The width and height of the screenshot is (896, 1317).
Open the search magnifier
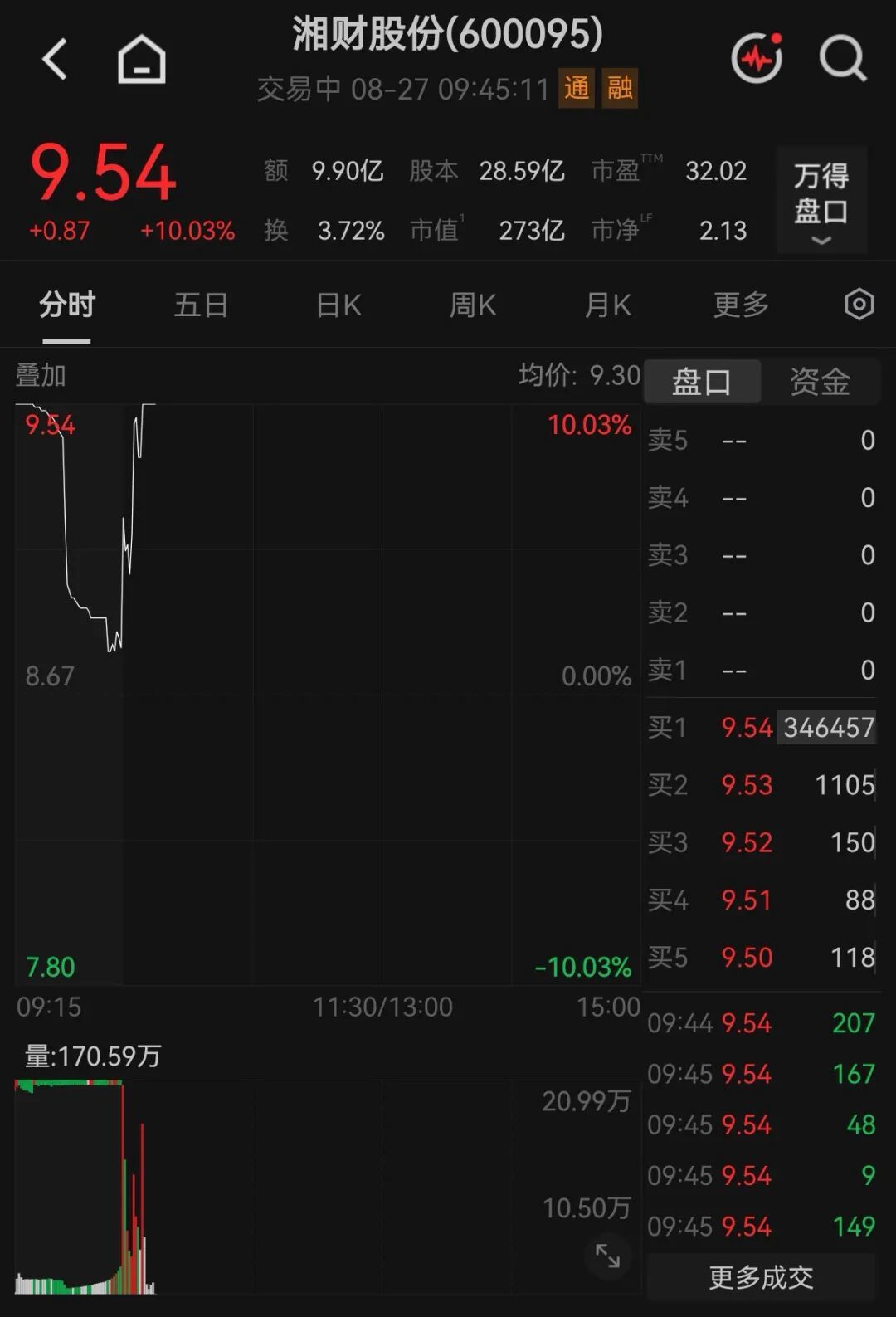[843, 59]
